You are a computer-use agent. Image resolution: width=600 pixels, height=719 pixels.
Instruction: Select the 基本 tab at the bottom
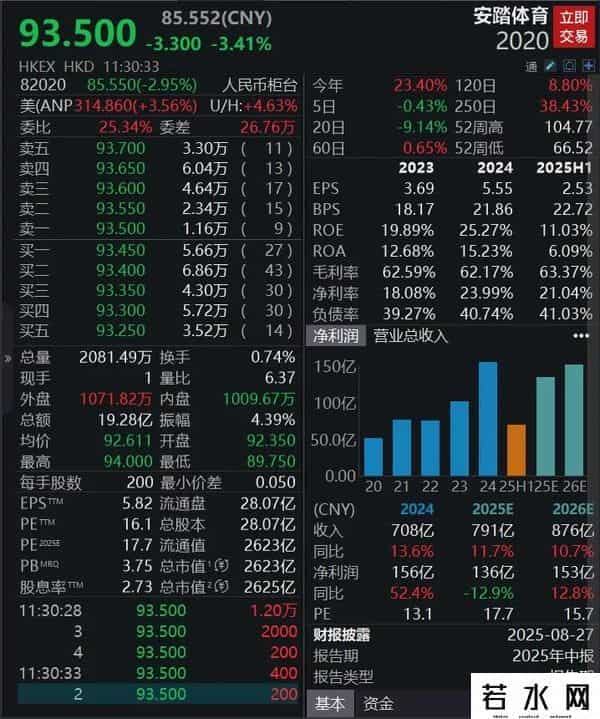click(331, 704)
